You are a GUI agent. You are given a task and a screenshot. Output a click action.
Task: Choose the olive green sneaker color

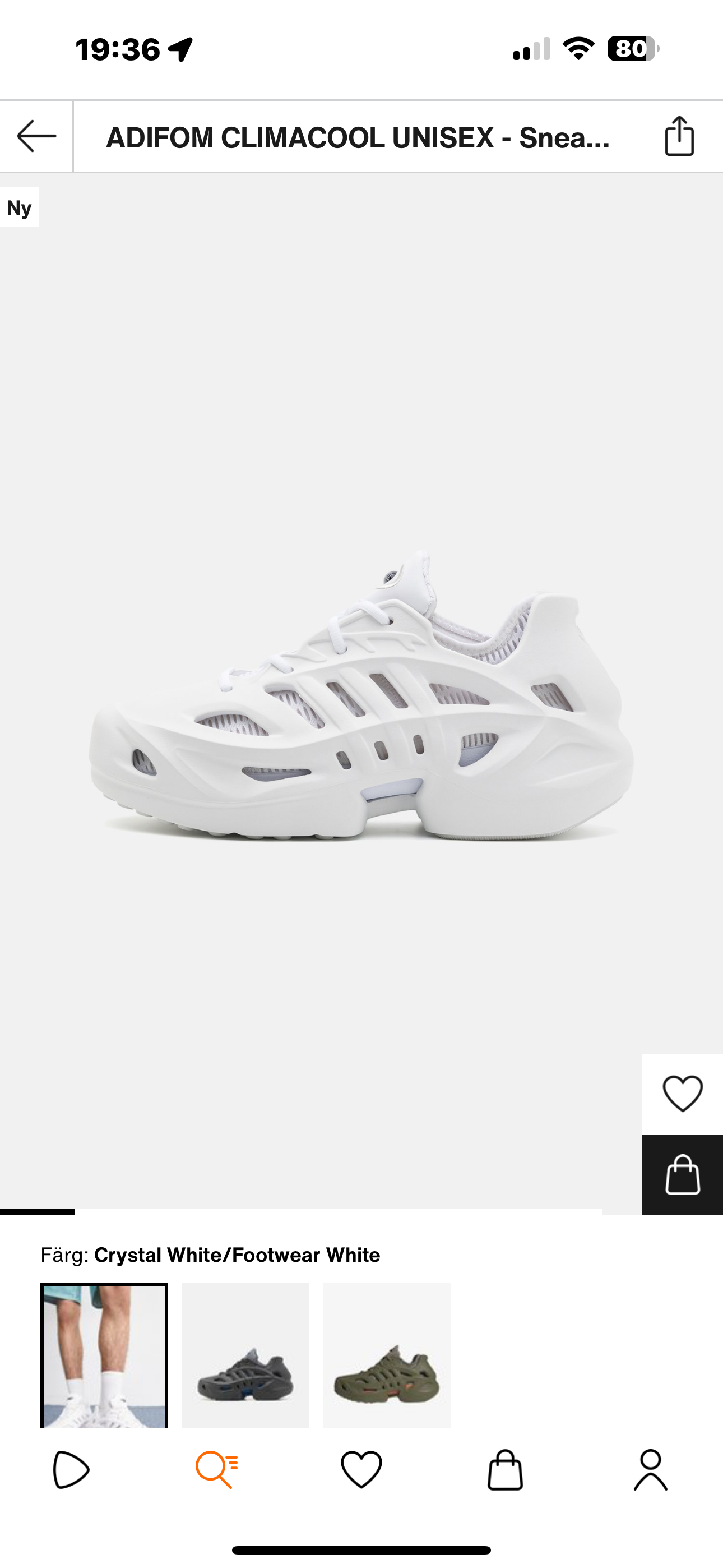(387, 1355)
